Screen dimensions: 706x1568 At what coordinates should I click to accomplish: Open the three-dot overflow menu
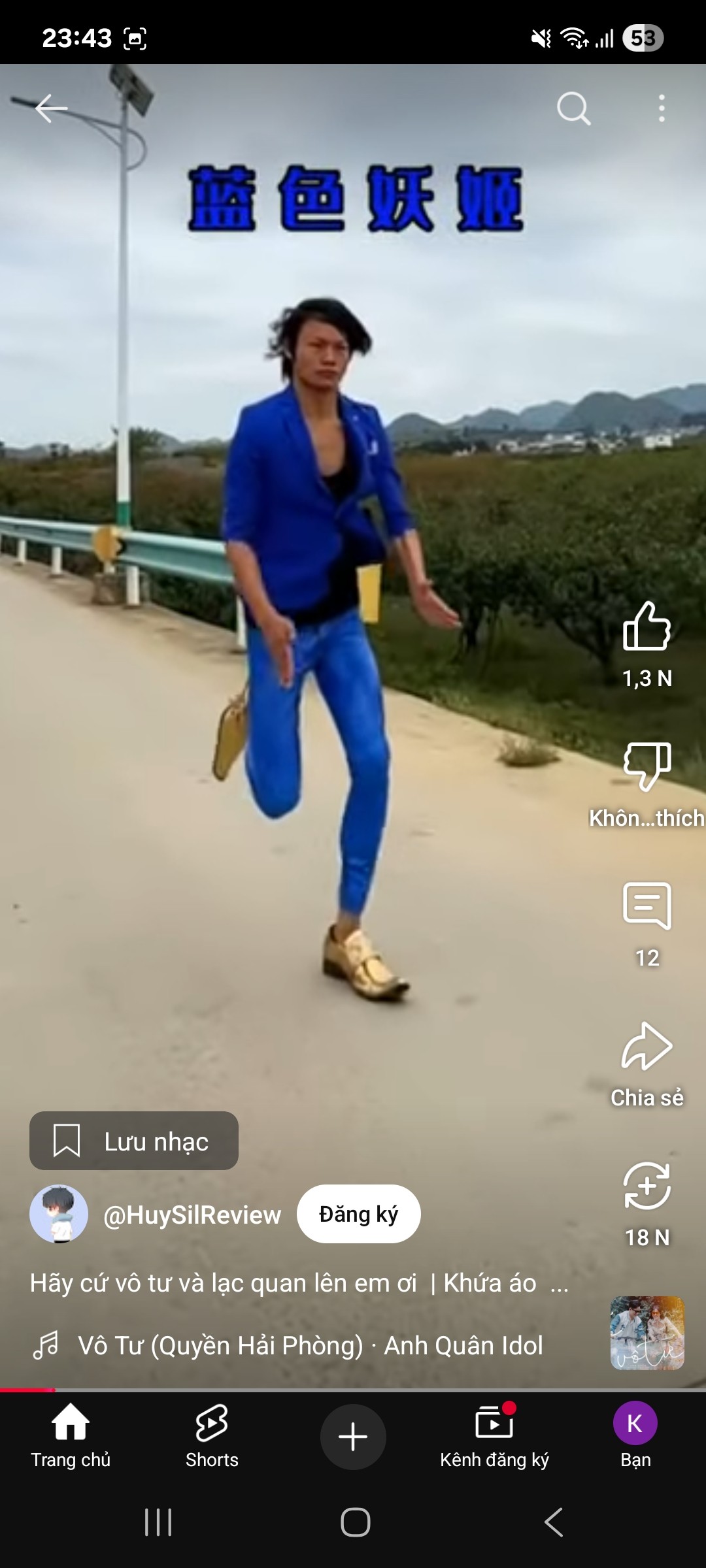point(662,108)
